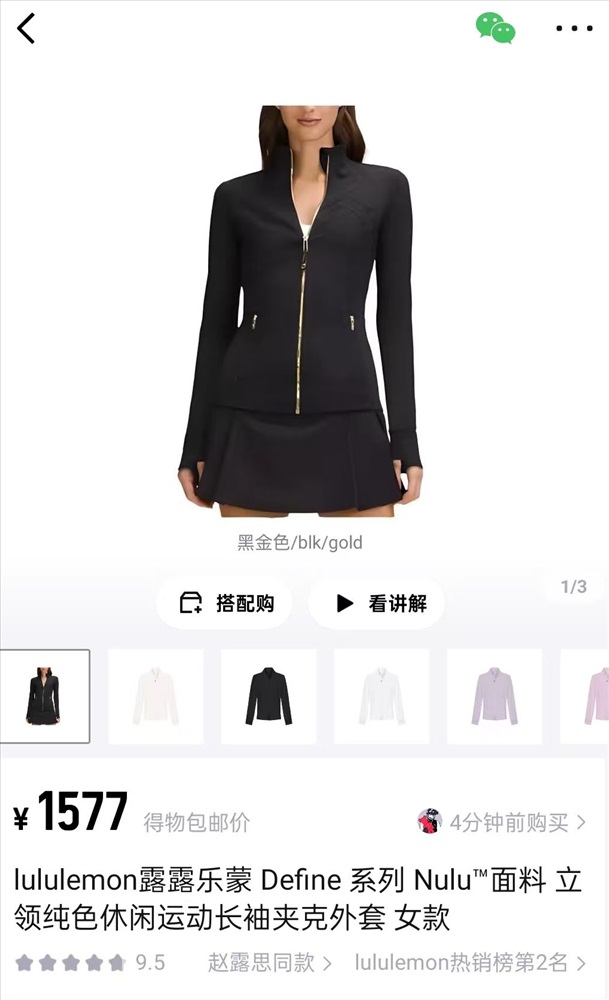Go back using the top-left arrow
Viewport: 609px width, 1000px height.
(26, 29)
